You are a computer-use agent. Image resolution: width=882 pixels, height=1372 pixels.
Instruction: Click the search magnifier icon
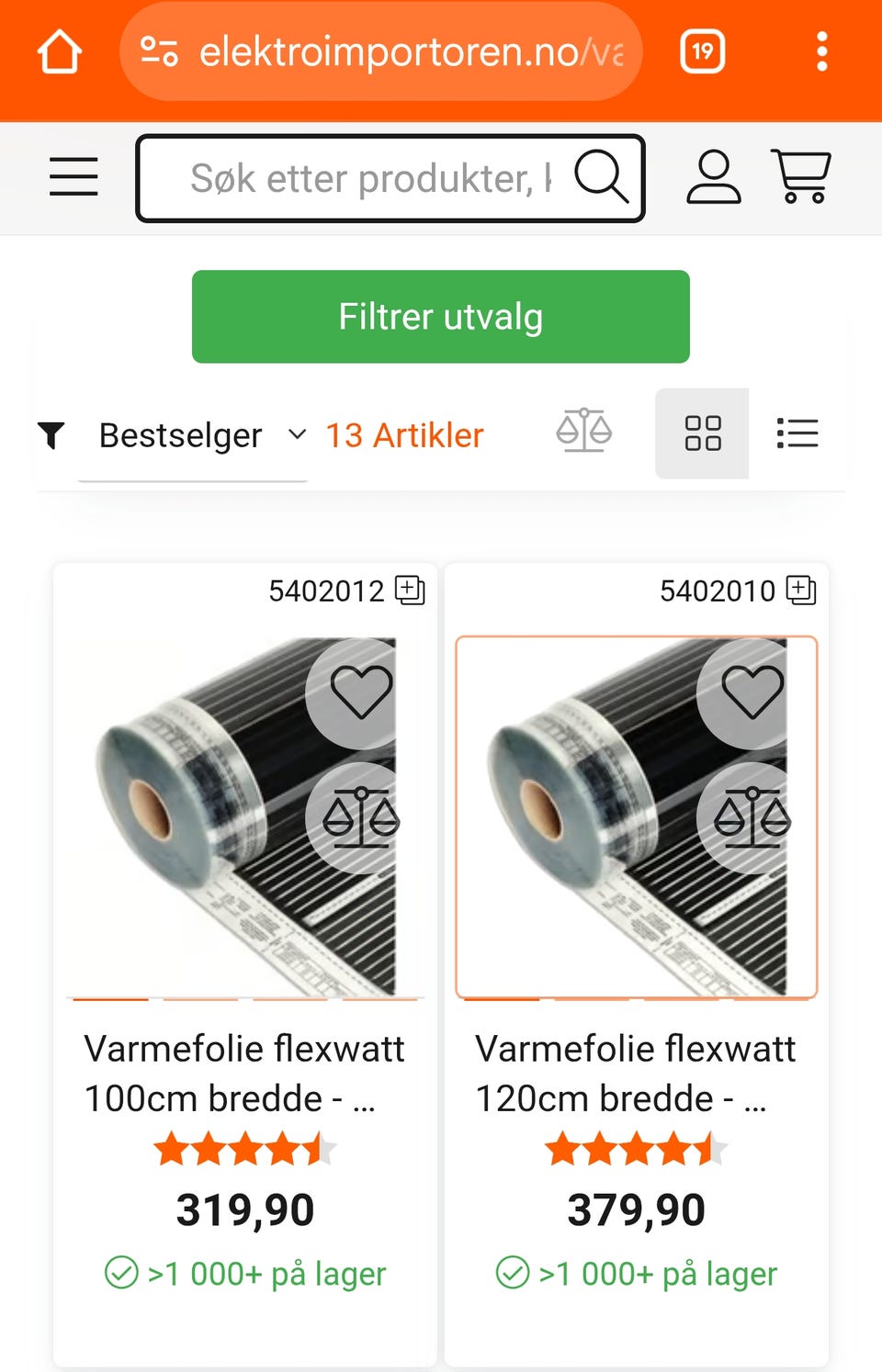point(603,176)
